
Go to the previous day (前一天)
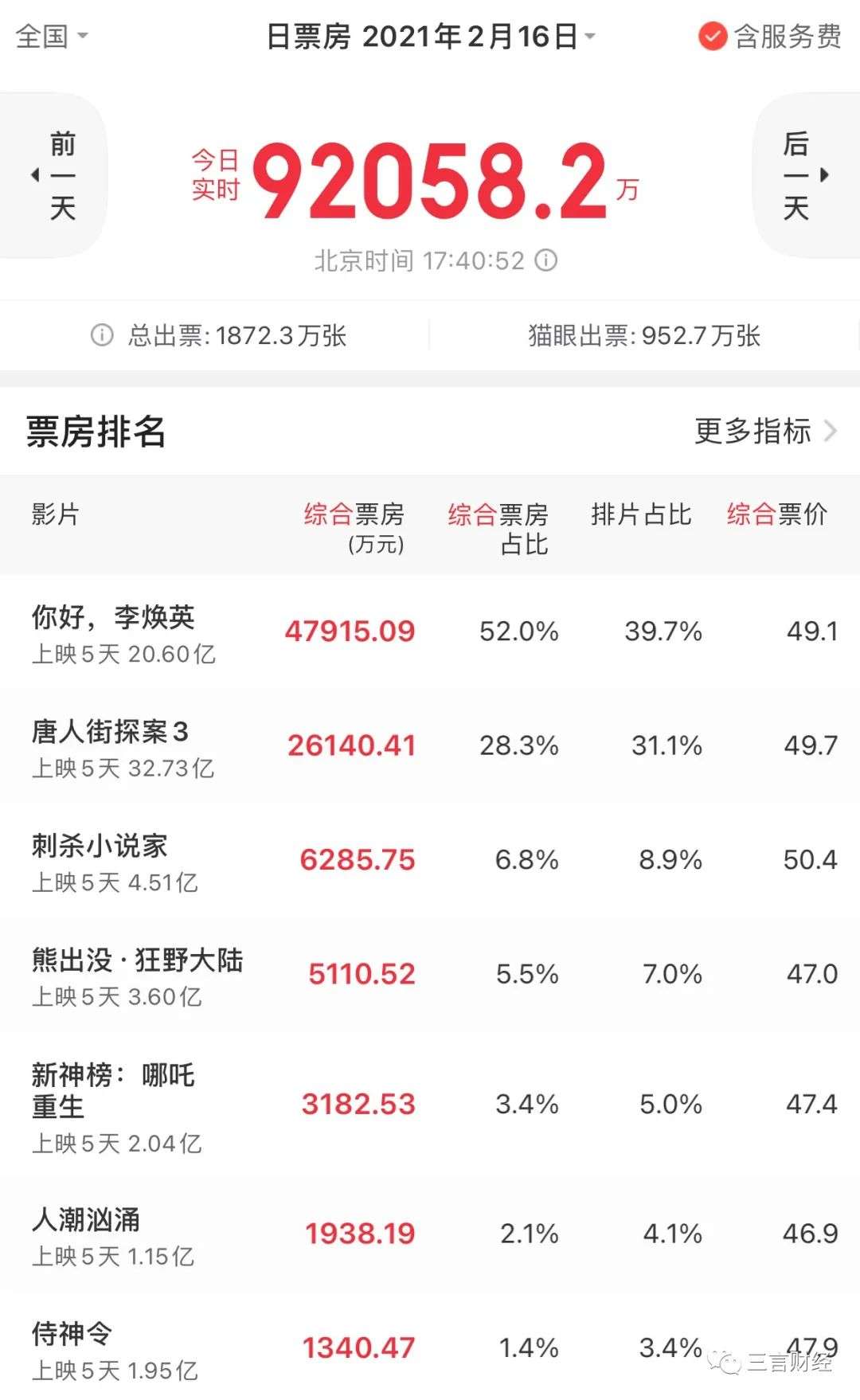point(54,175)
